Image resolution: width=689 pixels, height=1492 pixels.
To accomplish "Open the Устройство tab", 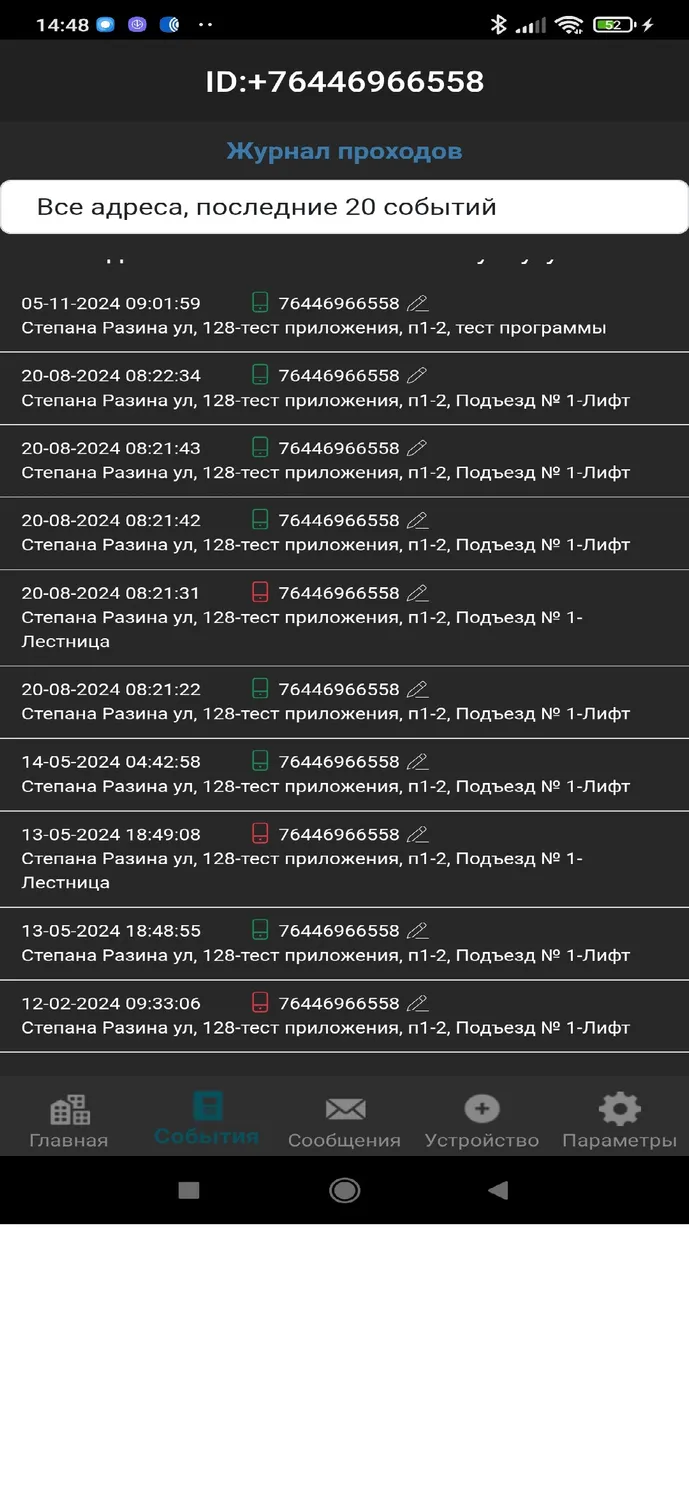I will 482,1121.
